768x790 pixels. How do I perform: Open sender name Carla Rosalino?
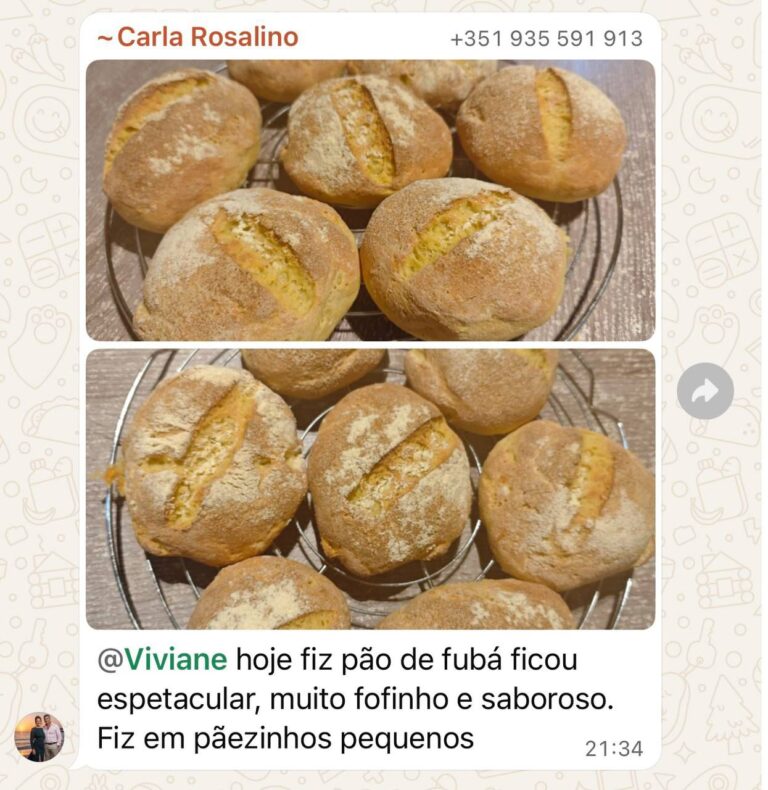pos(207,38)
